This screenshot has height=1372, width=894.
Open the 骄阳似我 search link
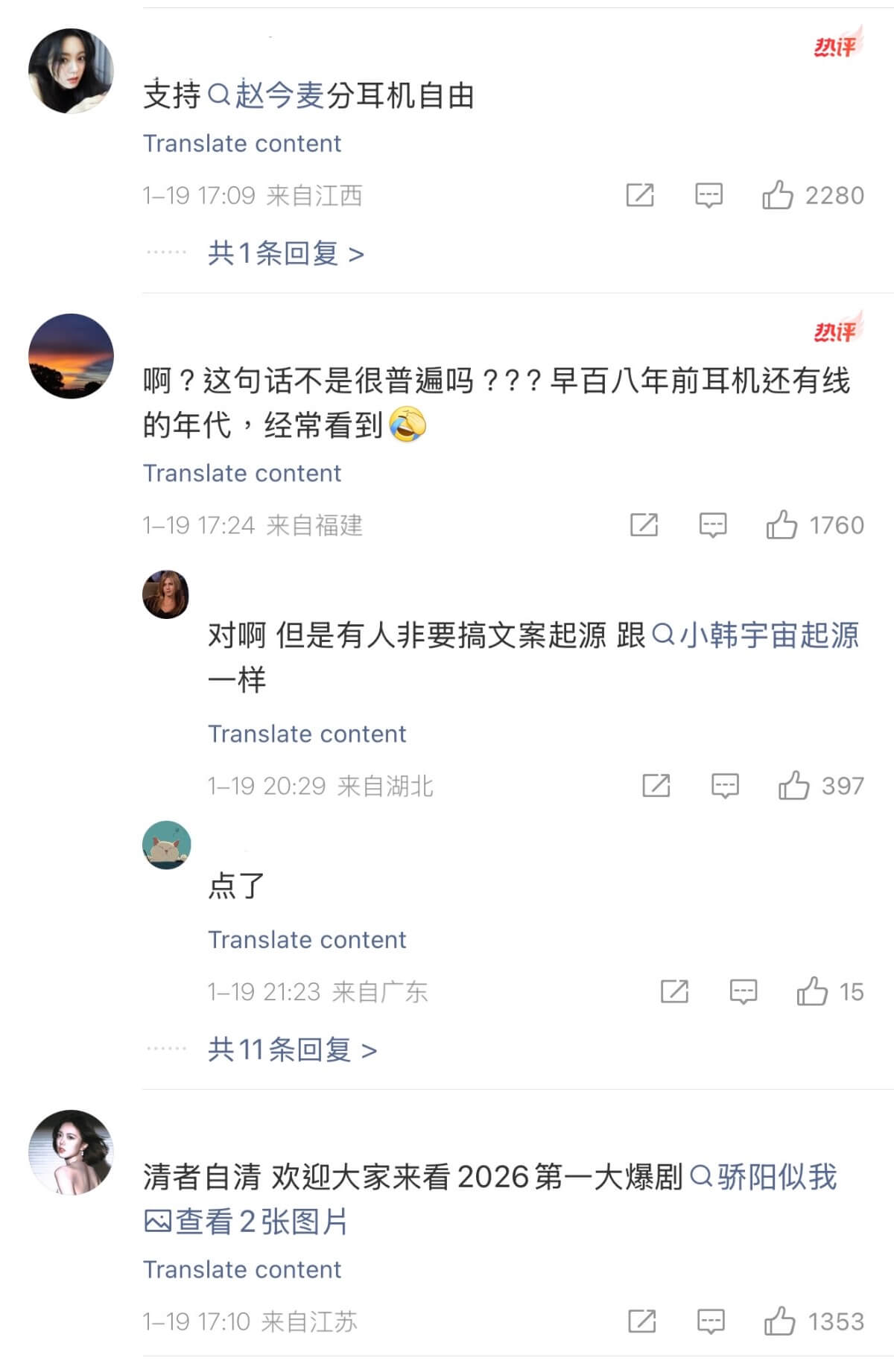point(764,1177)
